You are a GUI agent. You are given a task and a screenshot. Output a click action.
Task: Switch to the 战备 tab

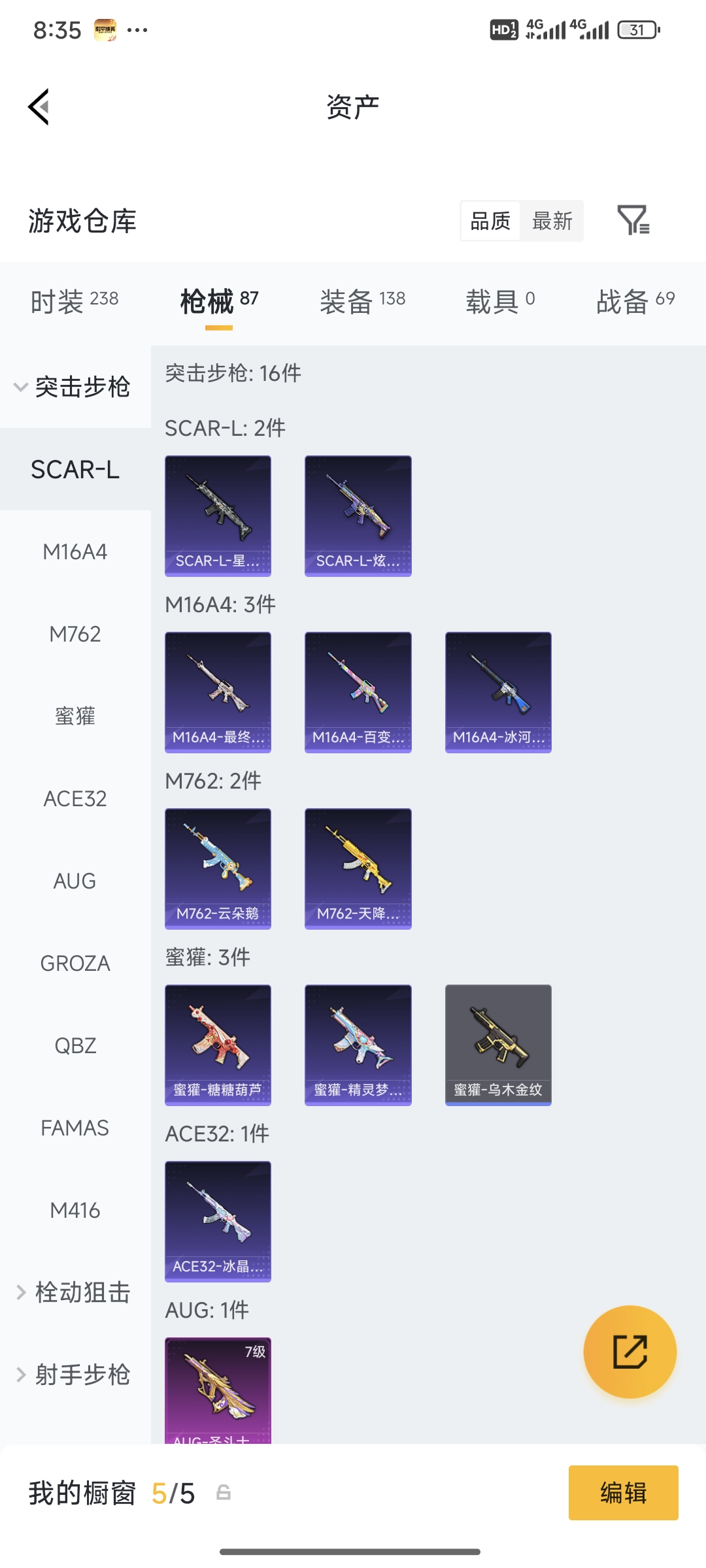pos(635,302)
